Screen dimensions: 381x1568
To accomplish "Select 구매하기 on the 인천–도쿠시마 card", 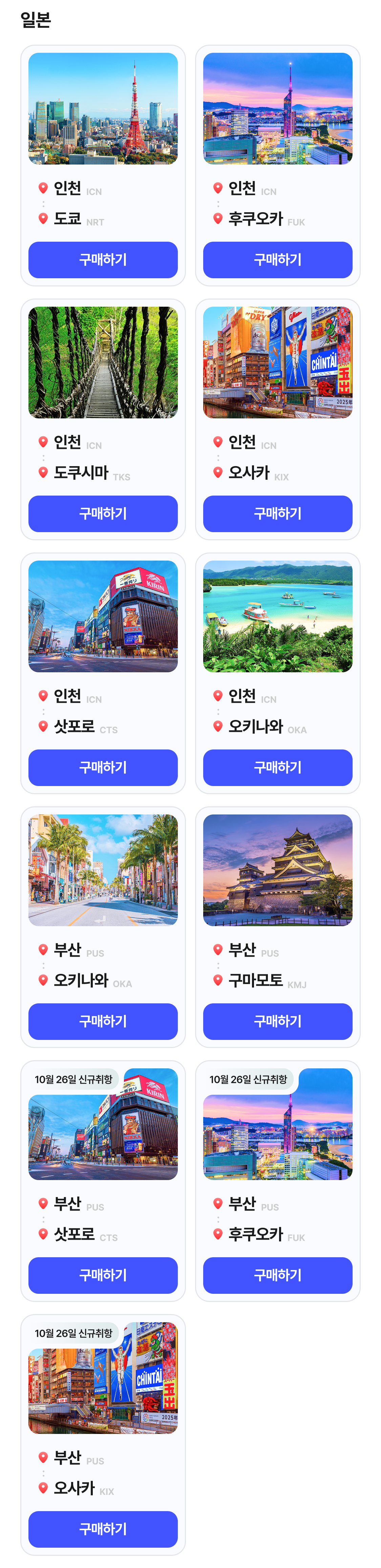I will click(103, 514).
